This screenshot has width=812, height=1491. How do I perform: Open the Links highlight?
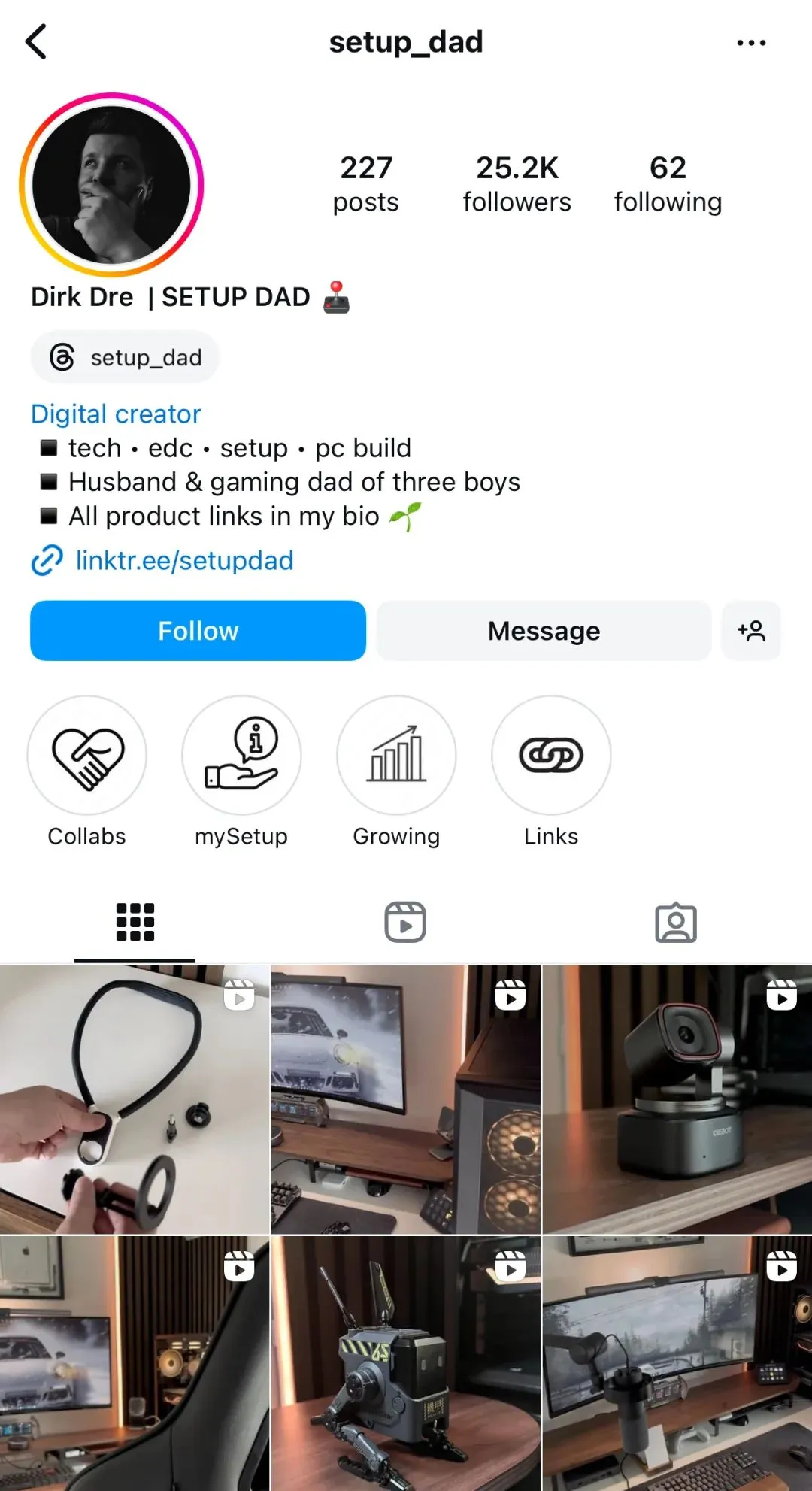pos(551,756)
